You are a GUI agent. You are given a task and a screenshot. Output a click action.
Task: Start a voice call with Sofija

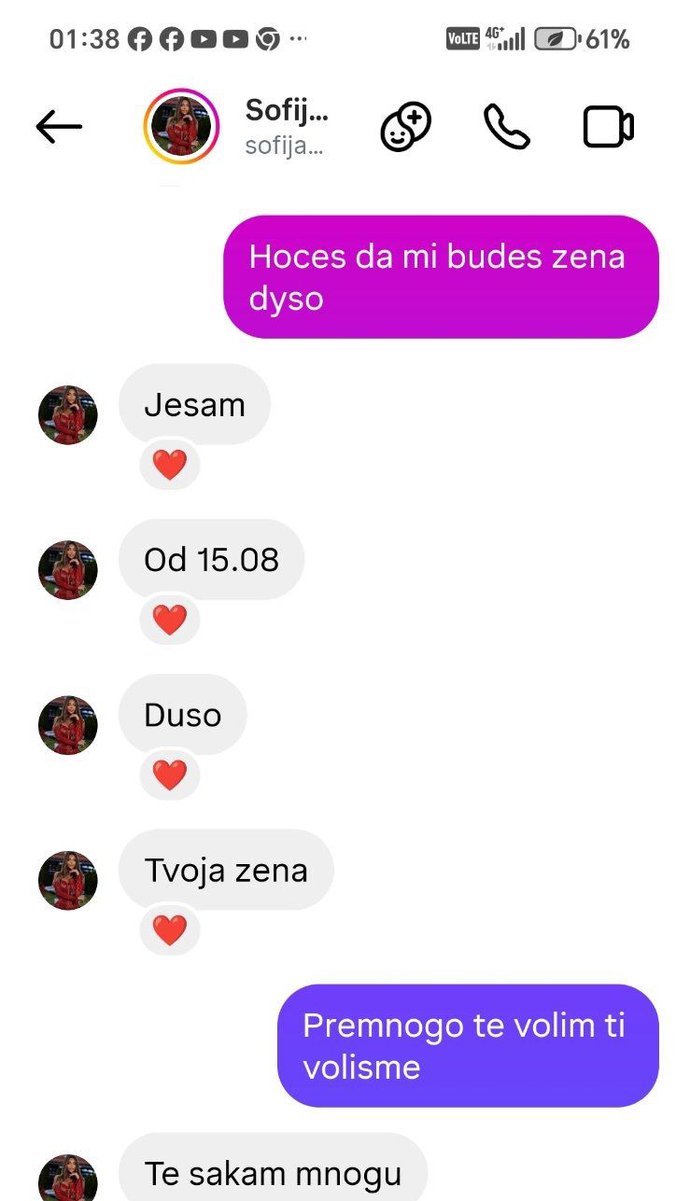(506, 127)
